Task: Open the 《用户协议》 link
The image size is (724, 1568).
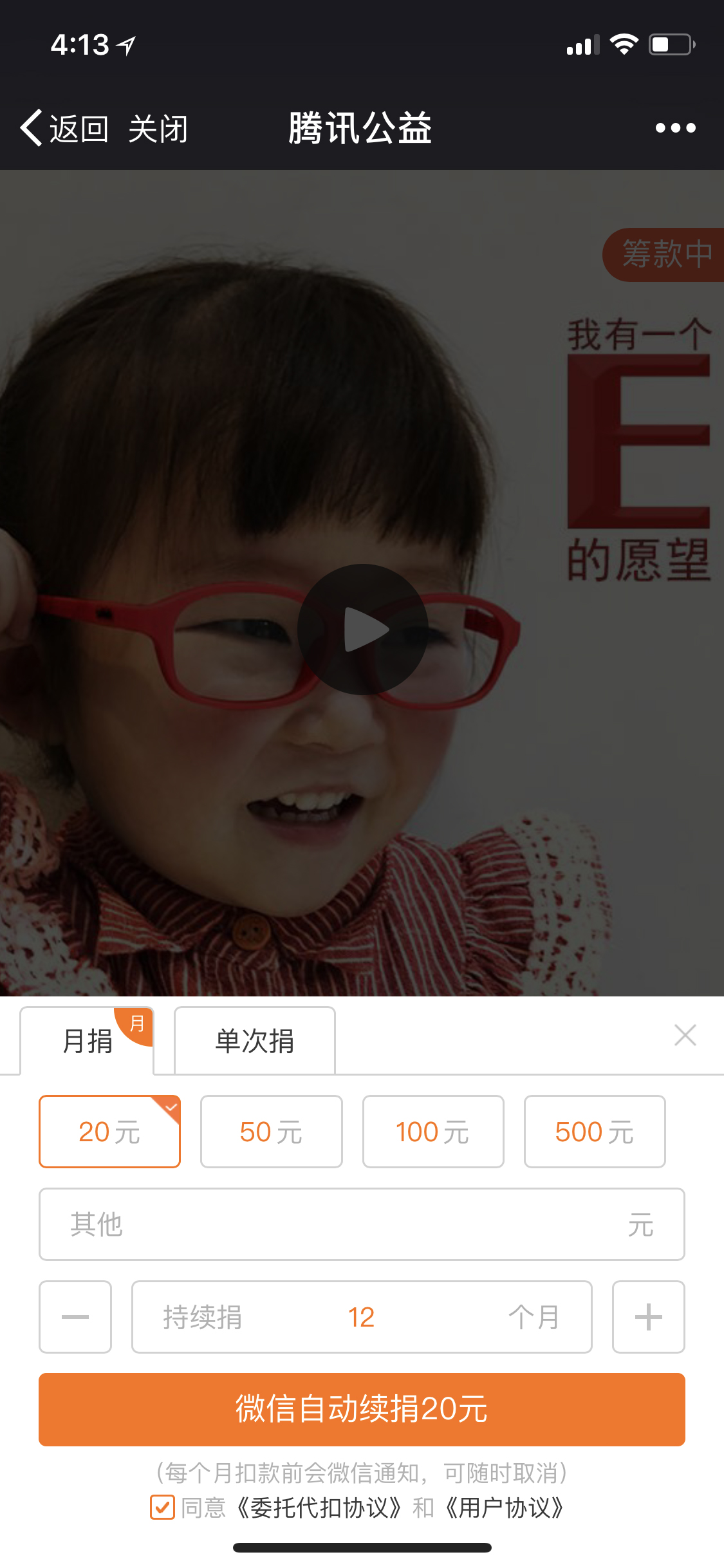Action: [505, 1507]
